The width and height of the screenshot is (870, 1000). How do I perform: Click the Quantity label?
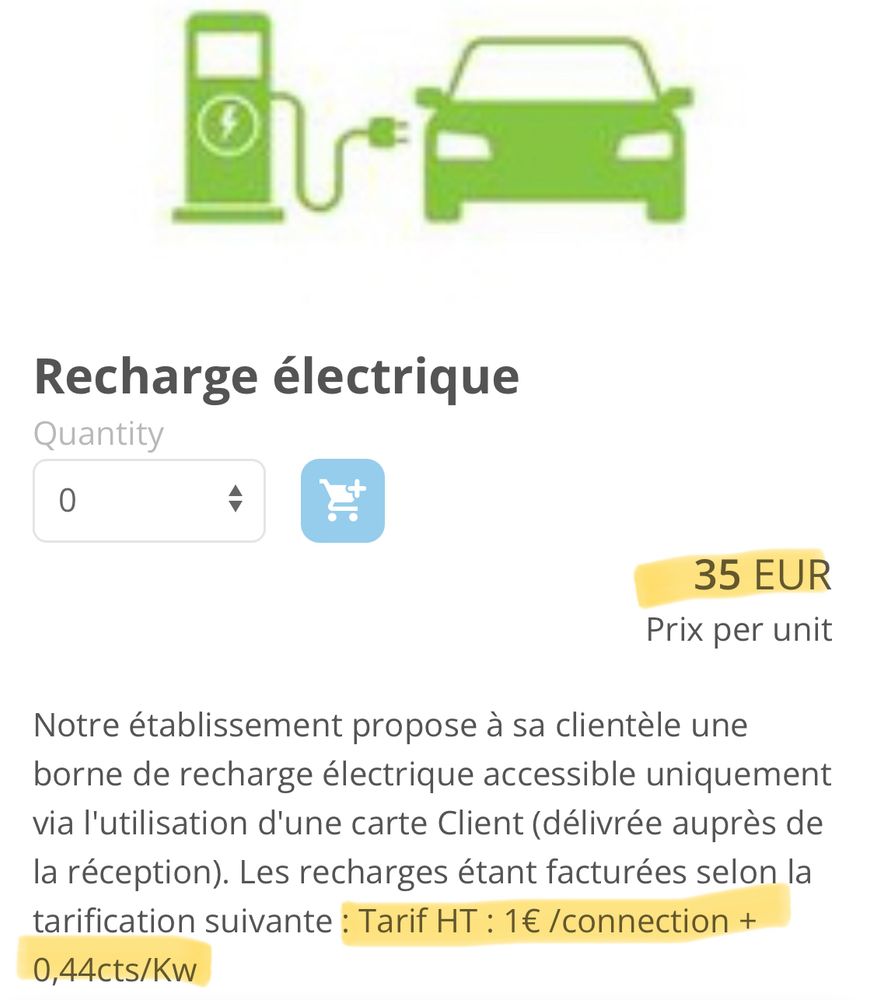(97, 434)
